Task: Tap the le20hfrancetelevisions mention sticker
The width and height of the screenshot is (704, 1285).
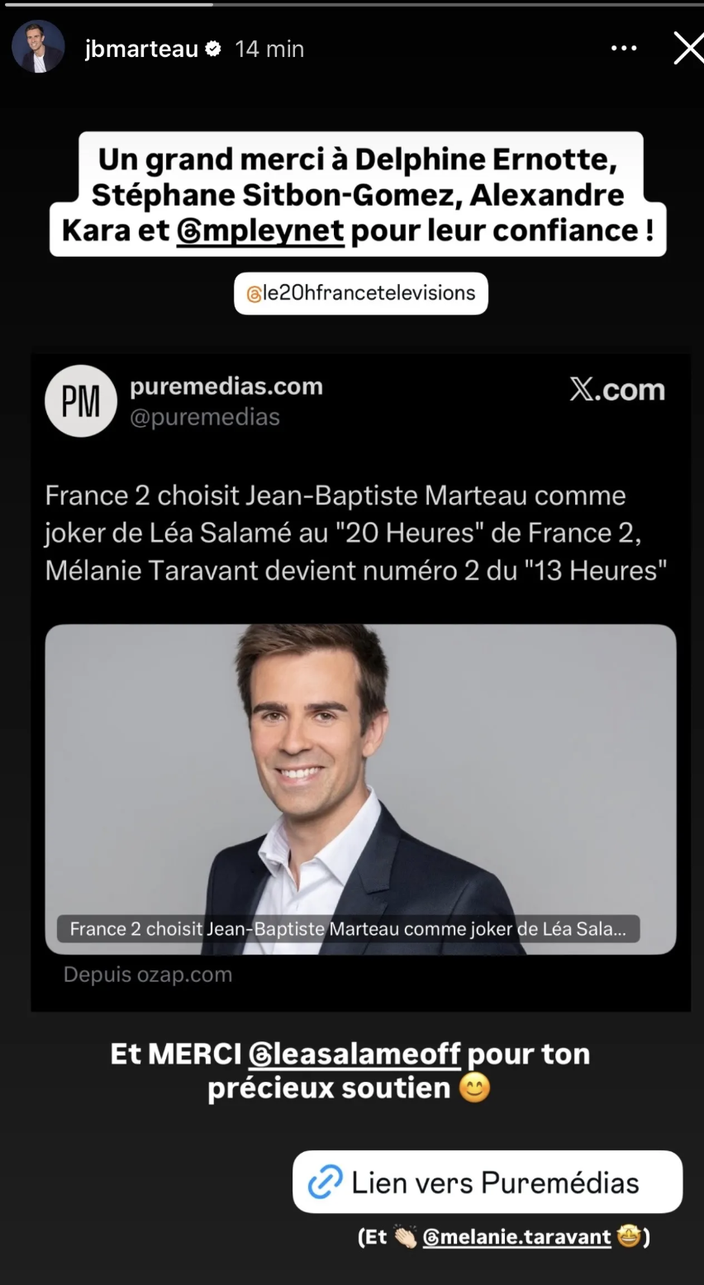Action: [x=361, y=293]
